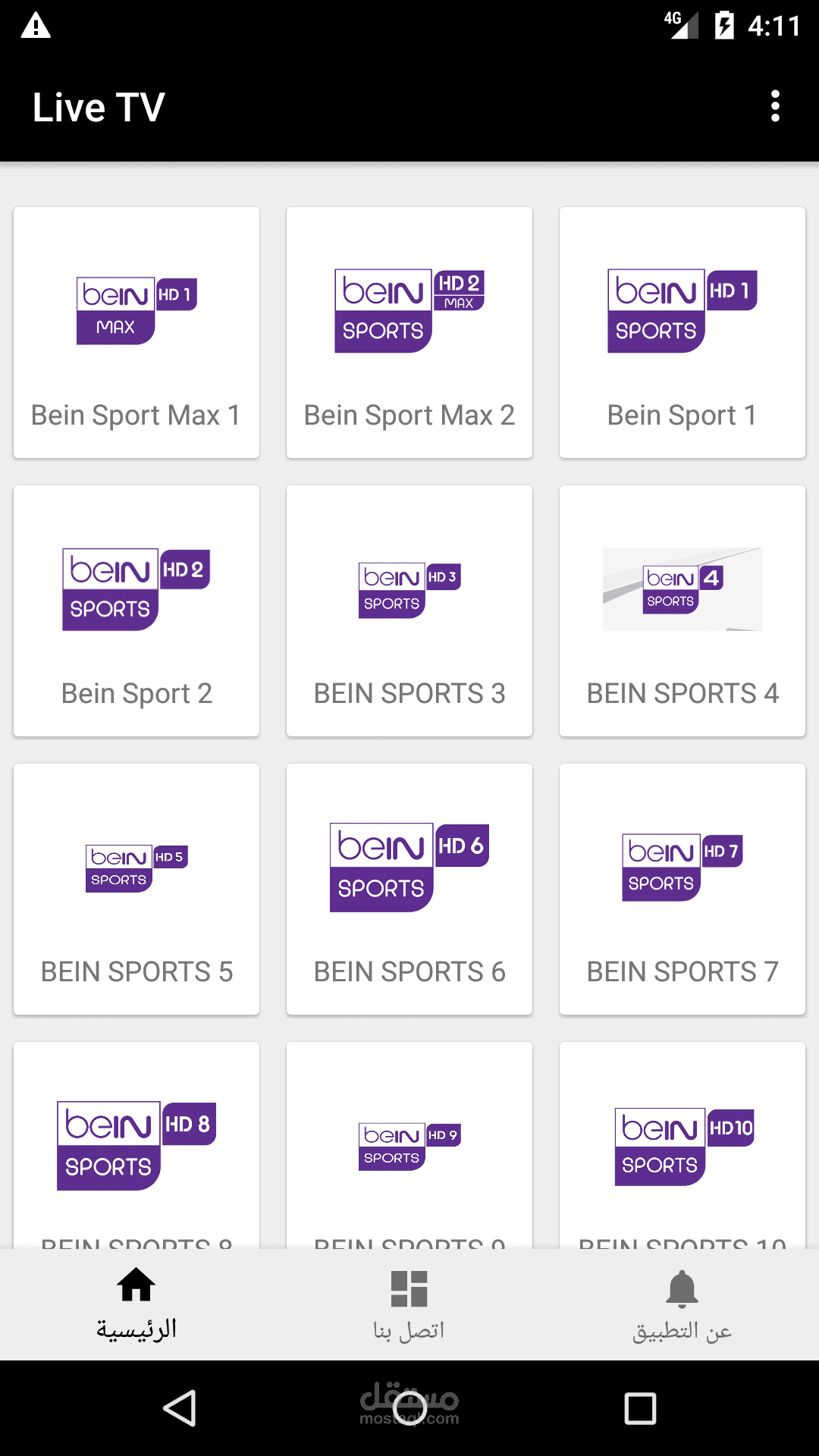Open Bein Sport 2 channel
The image size is (819, 1456).
click(136, 610)
